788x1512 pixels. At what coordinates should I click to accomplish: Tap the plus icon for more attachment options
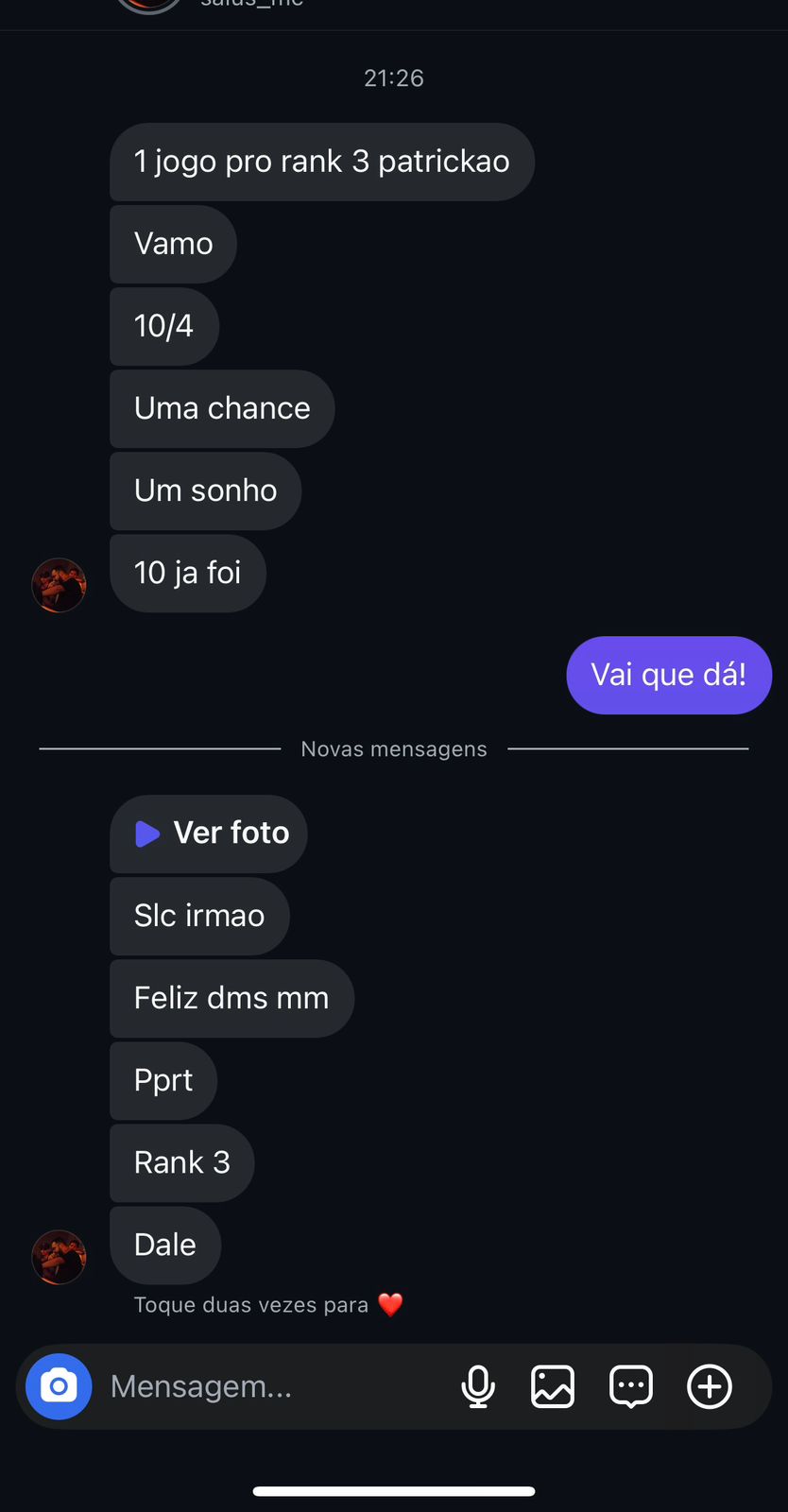709,1386
